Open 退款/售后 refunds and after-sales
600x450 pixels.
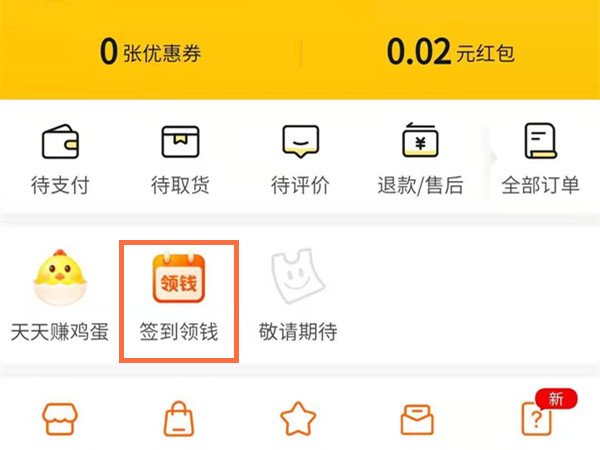pos(421,159)
